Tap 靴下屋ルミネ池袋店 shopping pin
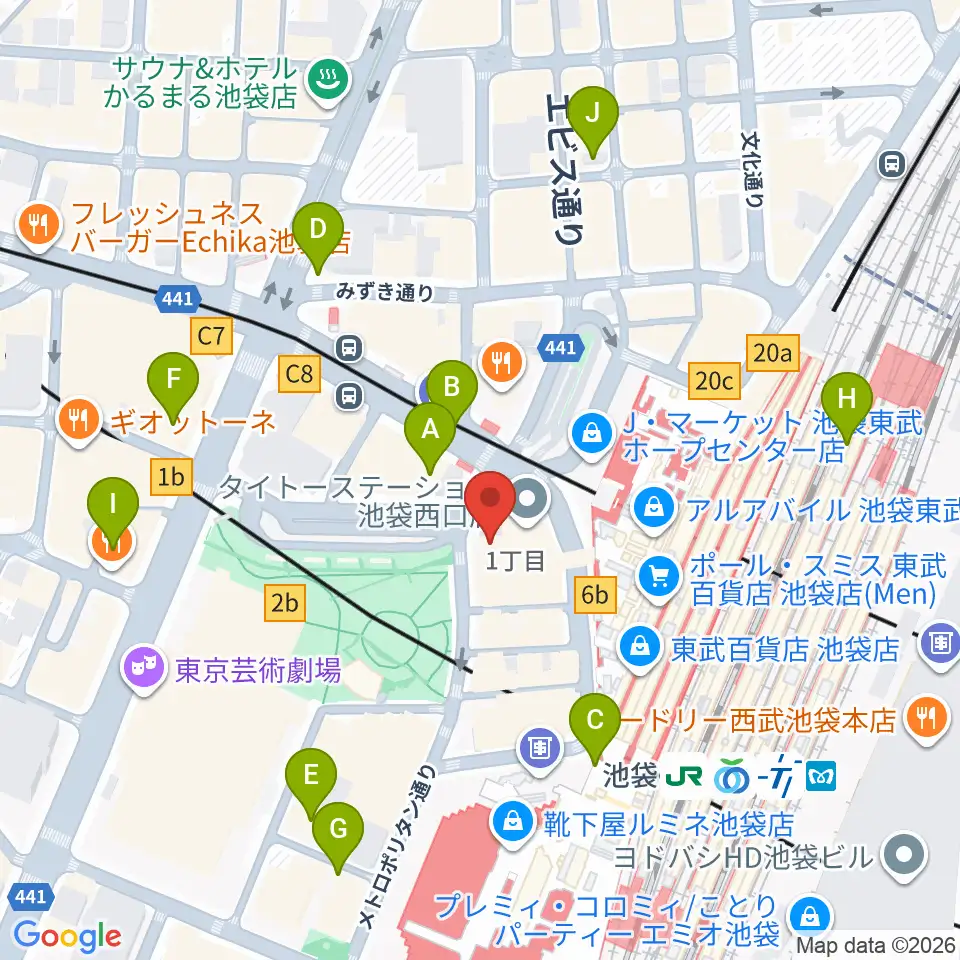The height and width of the screenshot is (960, 960). [x=513, y=824]
